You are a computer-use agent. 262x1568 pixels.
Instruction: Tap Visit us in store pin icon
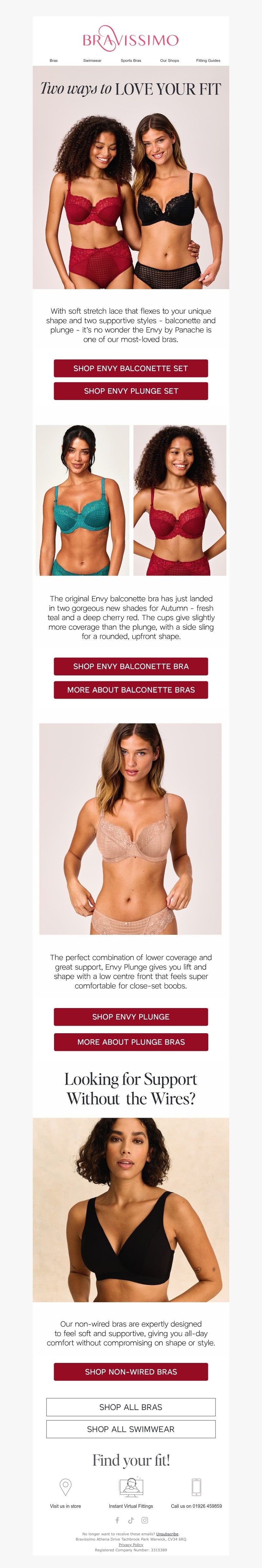point(65,1487)
